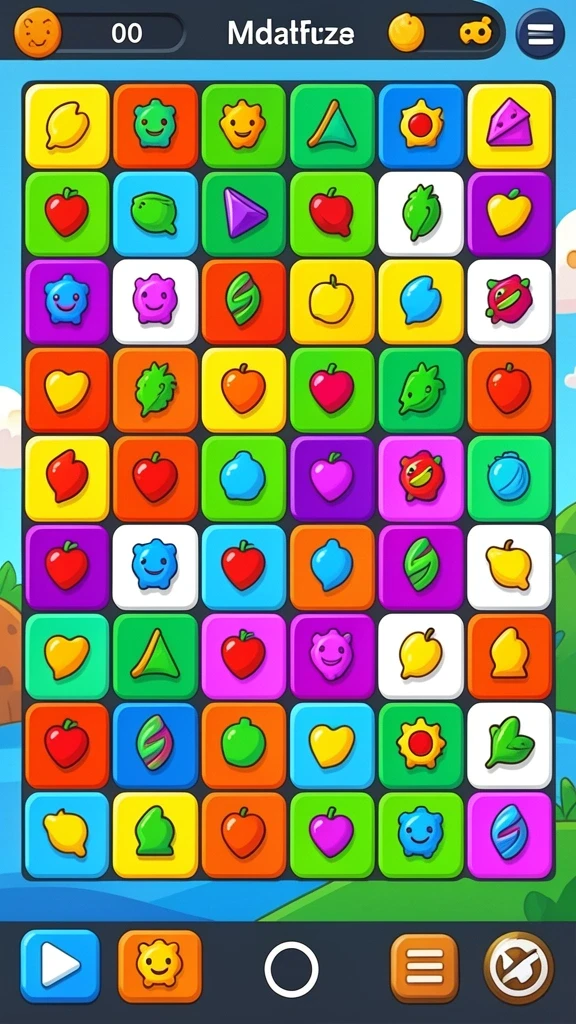Tap the blue play button
Image resolution: width=576 pixels, height=1024 pixels.
(x=60, y=966)
